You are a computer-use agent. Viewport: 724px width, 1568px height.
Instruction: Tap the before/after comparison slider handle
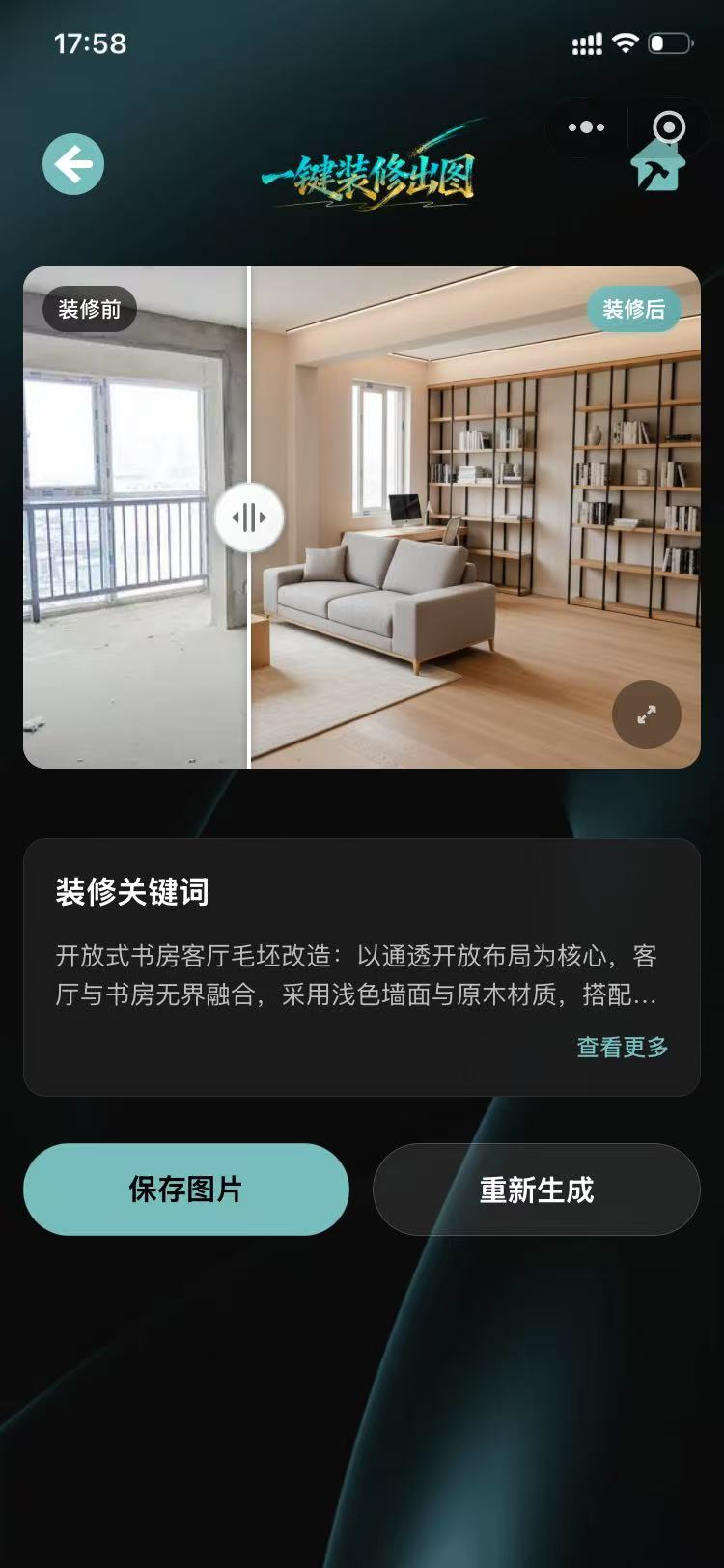[x=249, y=518]
